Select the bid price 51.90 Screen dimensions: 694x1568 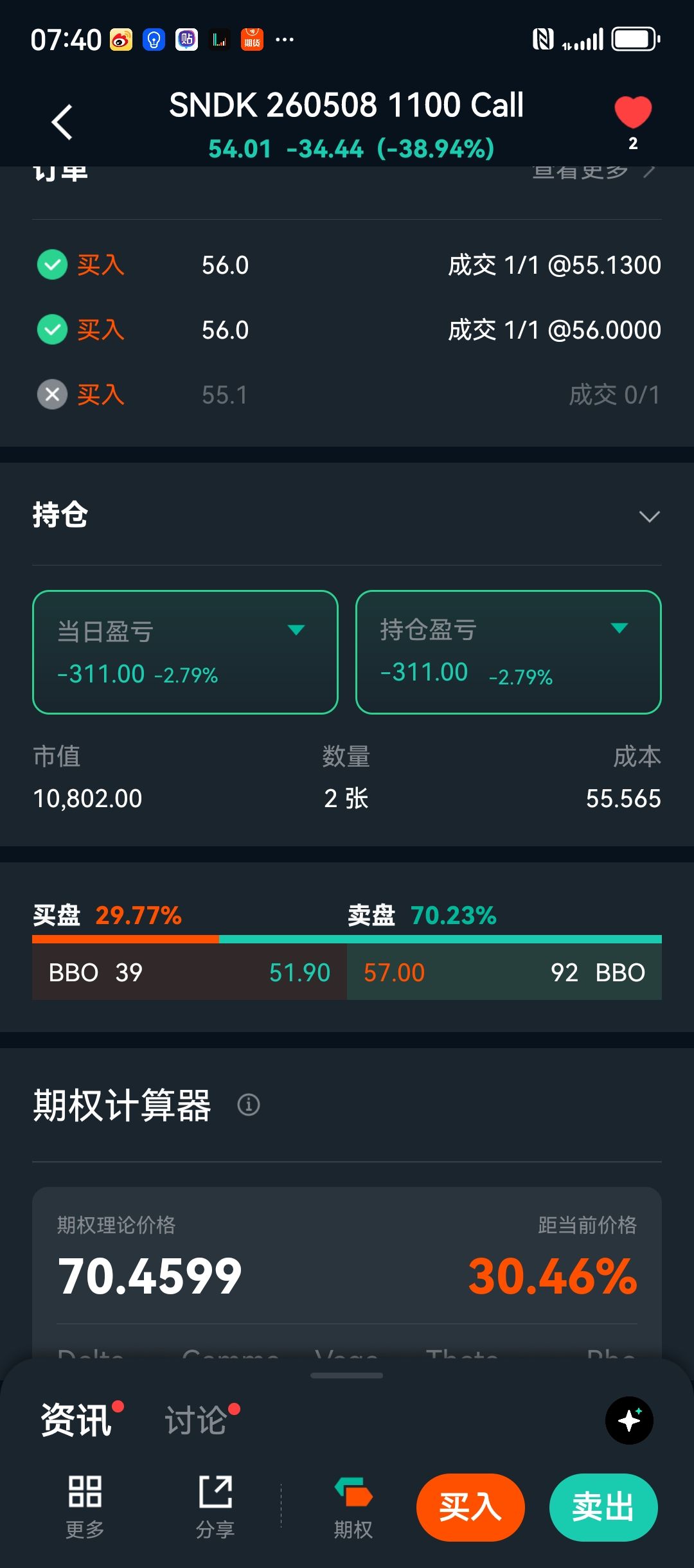[299, 972]
